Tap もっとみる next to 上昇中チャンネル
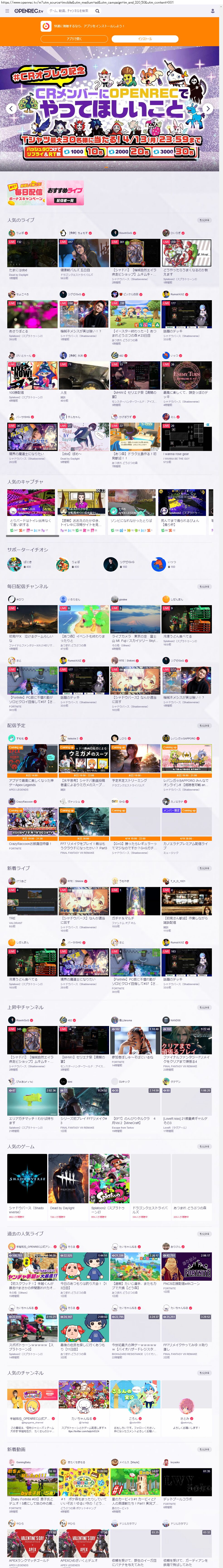223x1568 pixels. pyautogui.click(x=204, y=1007)
